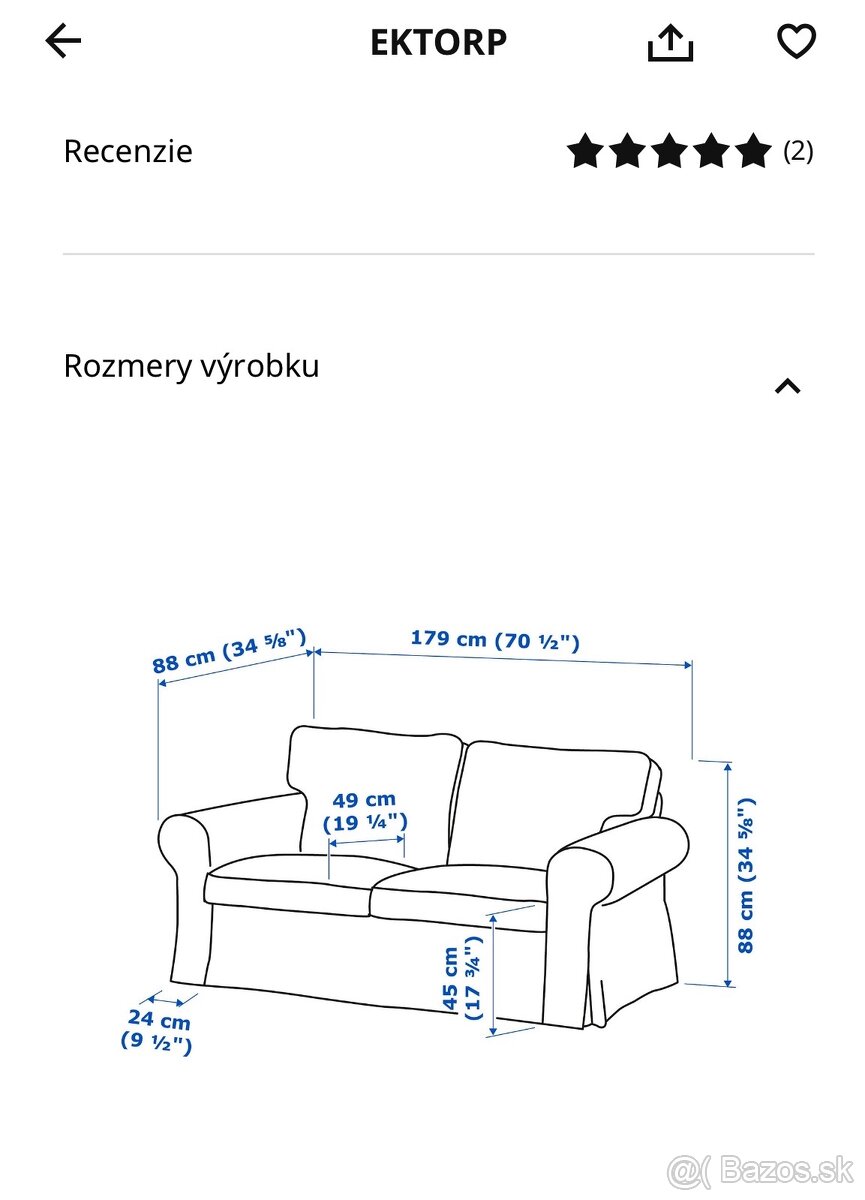Tap the back arrow to return
Screen dimensions: 865x1200
click(63, 41)
